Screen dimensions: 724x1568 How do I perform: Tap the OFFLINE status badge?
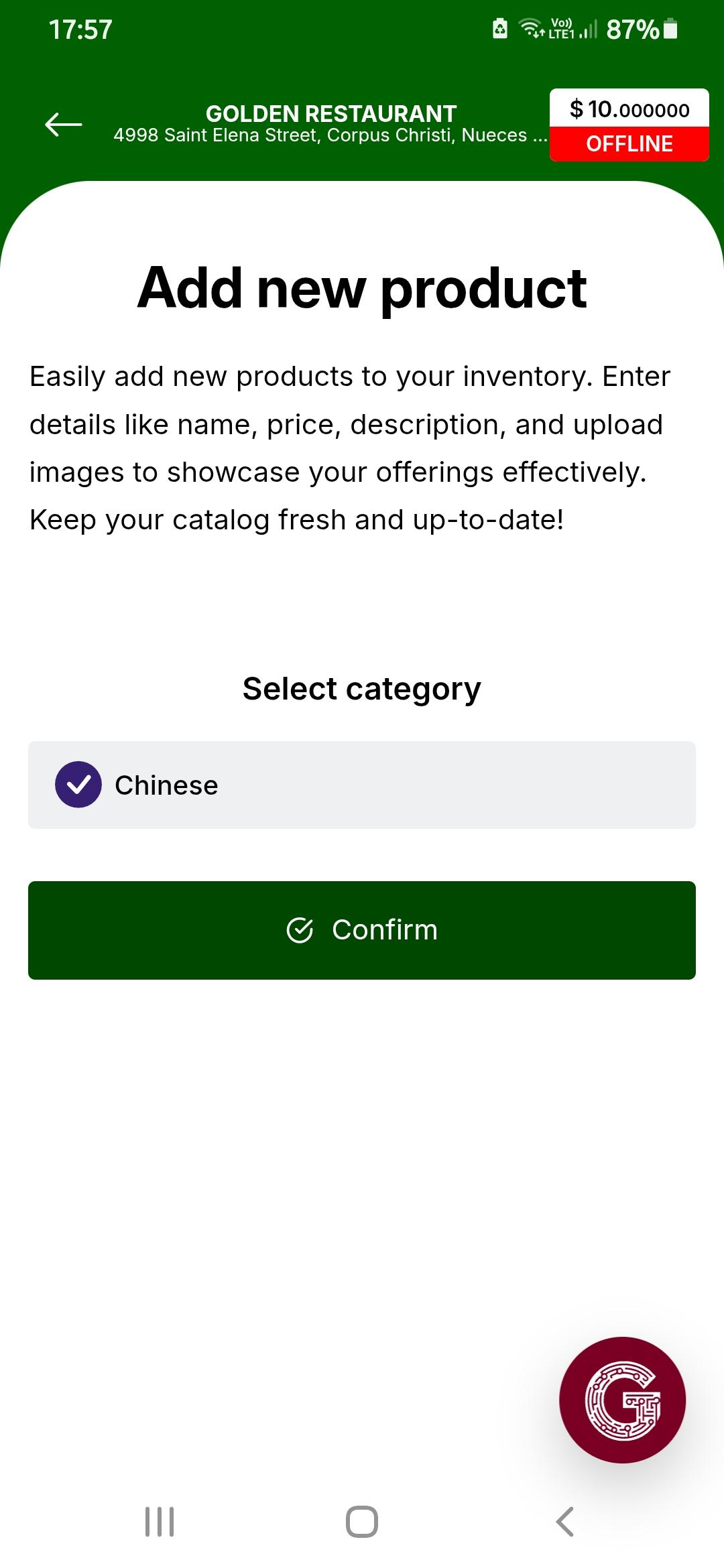[629, 144]
